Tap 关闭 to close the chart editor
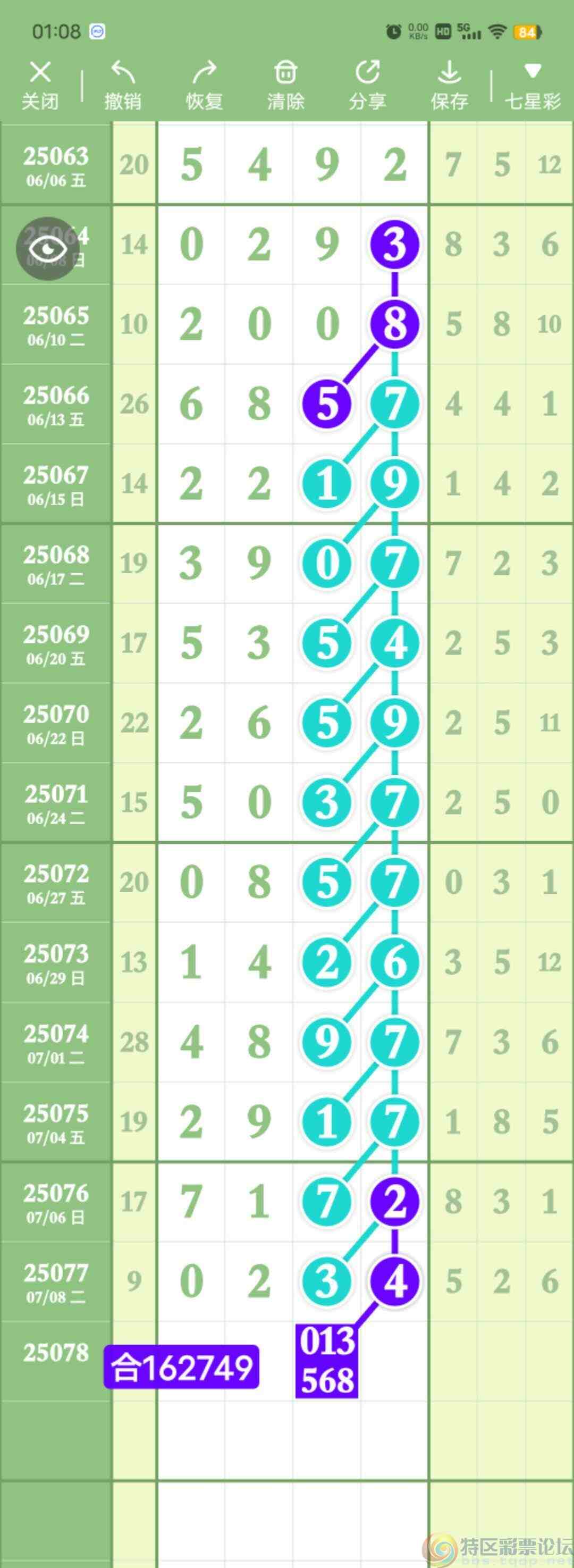 (40, 85)
